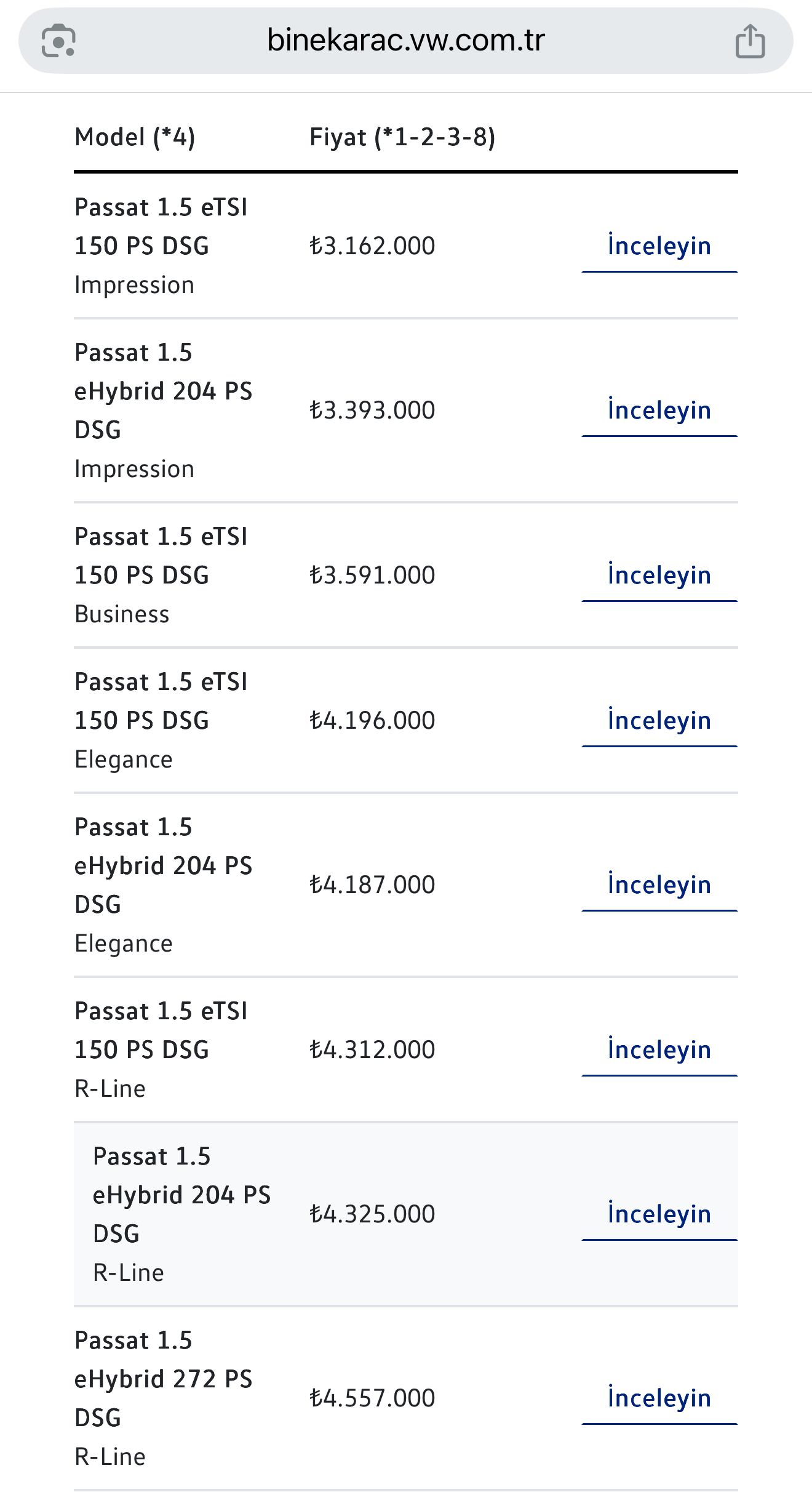View İnceleyin for eHybrid 272 PS R-Line
The height and width of the screenshot is (1492, 812).
click(x=659, y=1398)
